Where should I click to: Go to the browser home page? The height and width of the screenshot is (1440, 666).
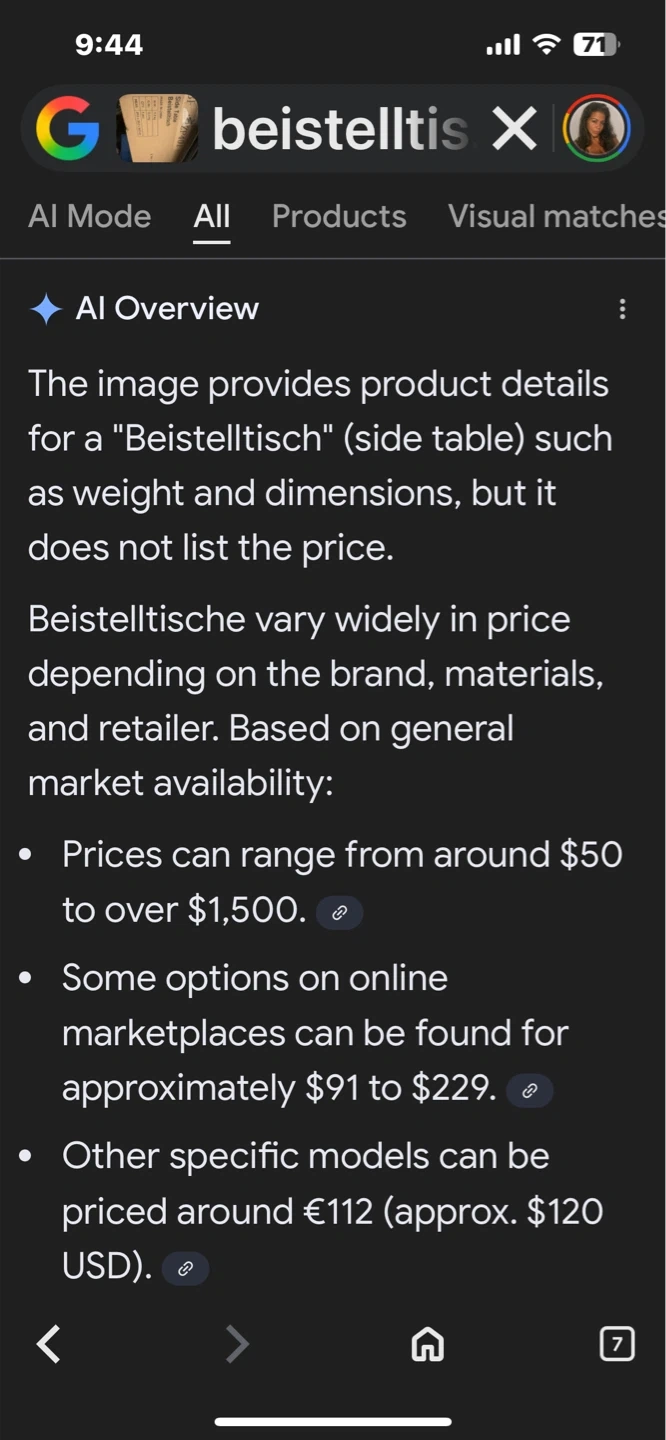[428, 1345]
